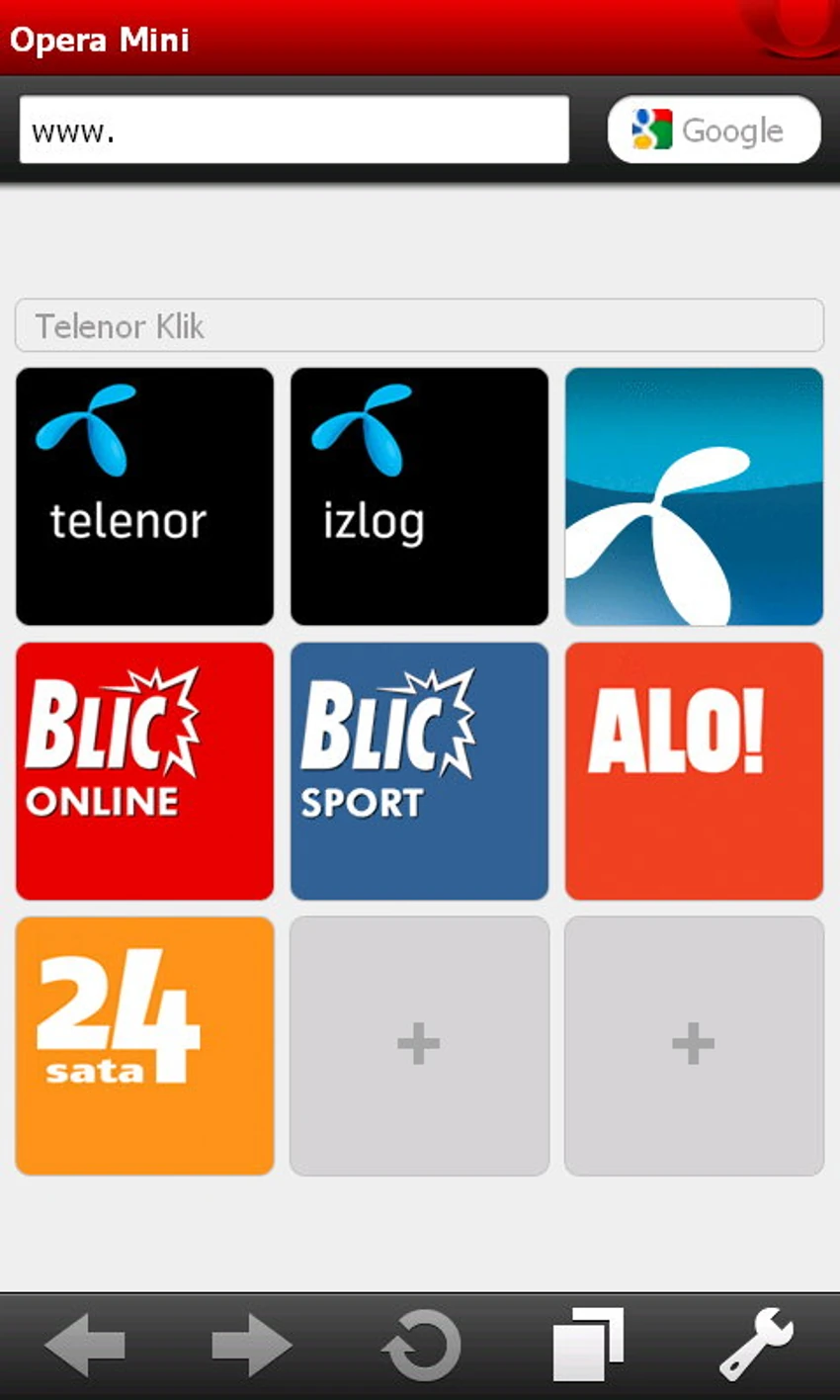Open the Blic Sport tile
Viewport: 840px width, 1400px height.
(x=419, y=771)
